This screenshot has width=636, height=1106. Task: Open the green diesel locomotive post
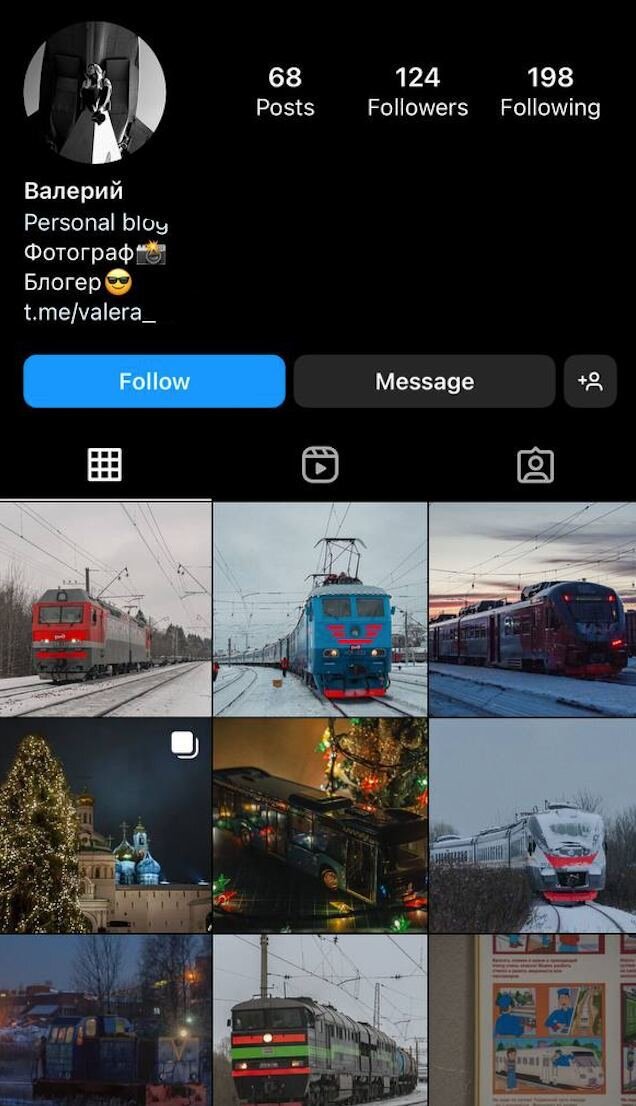tap(320, 1020)
